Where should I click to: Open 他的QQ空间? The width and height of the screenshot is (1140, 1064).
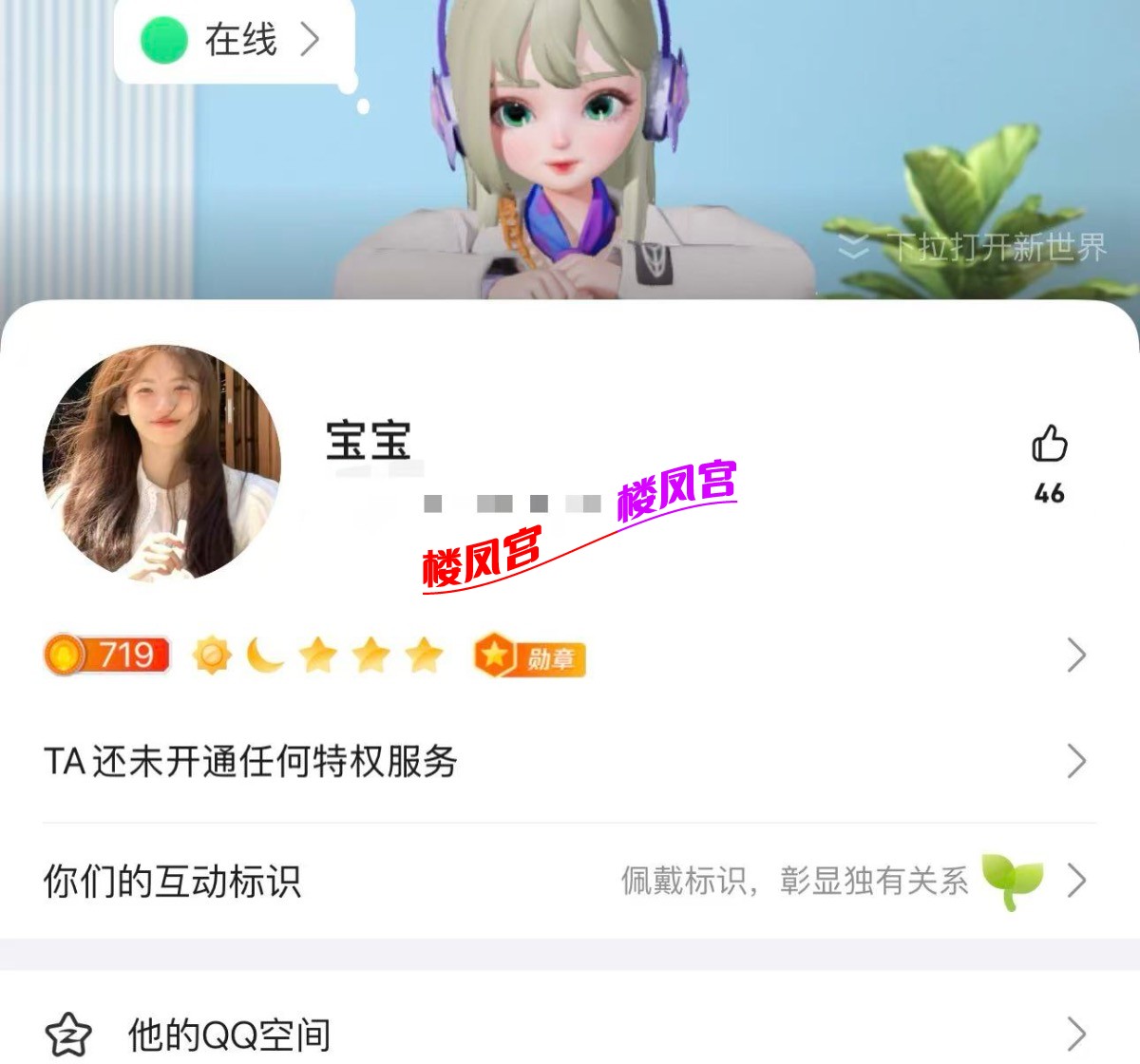pos(568,1034)
